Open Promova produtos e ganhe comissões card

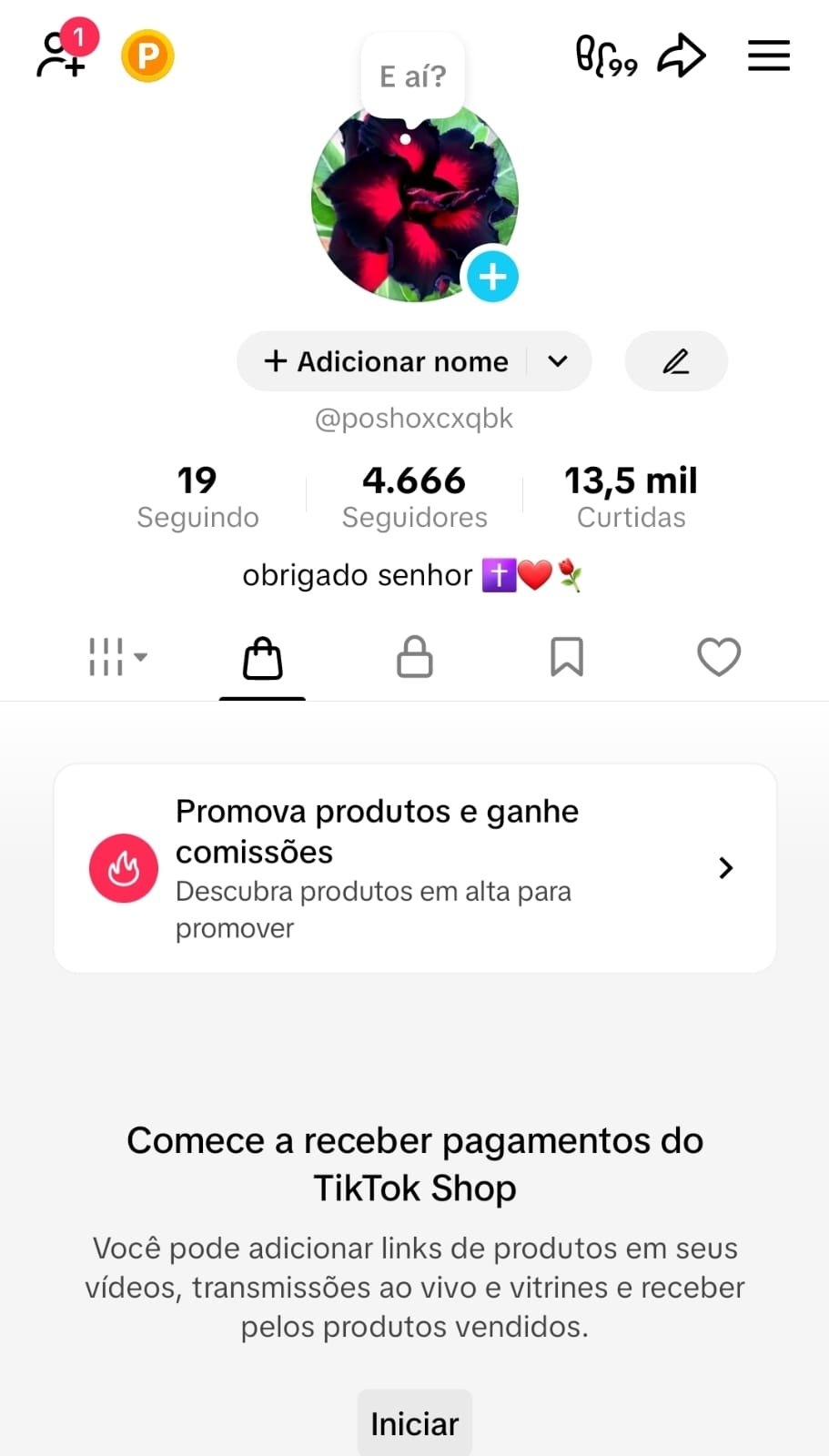click(414, 868)
